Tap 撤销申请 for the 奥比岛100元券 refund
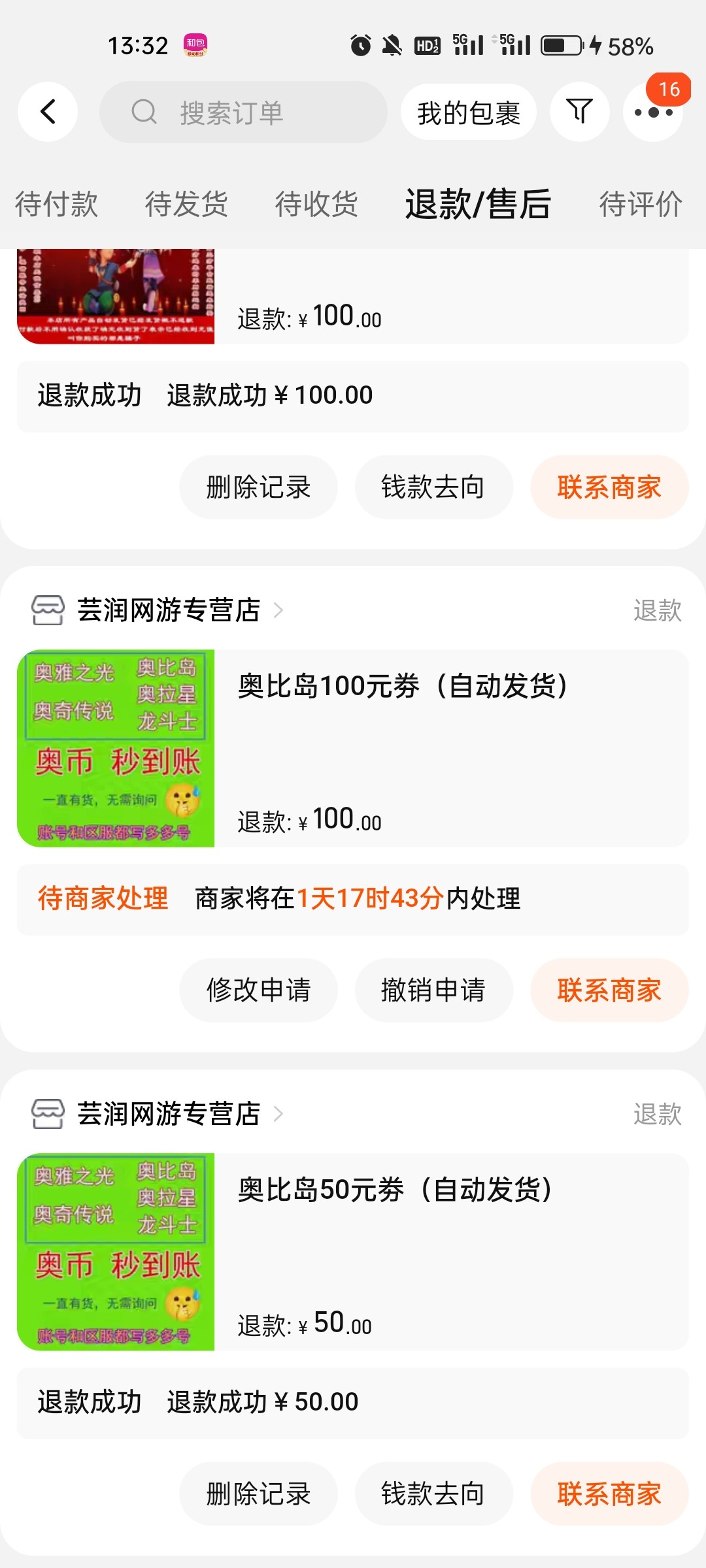 [433, 990]
